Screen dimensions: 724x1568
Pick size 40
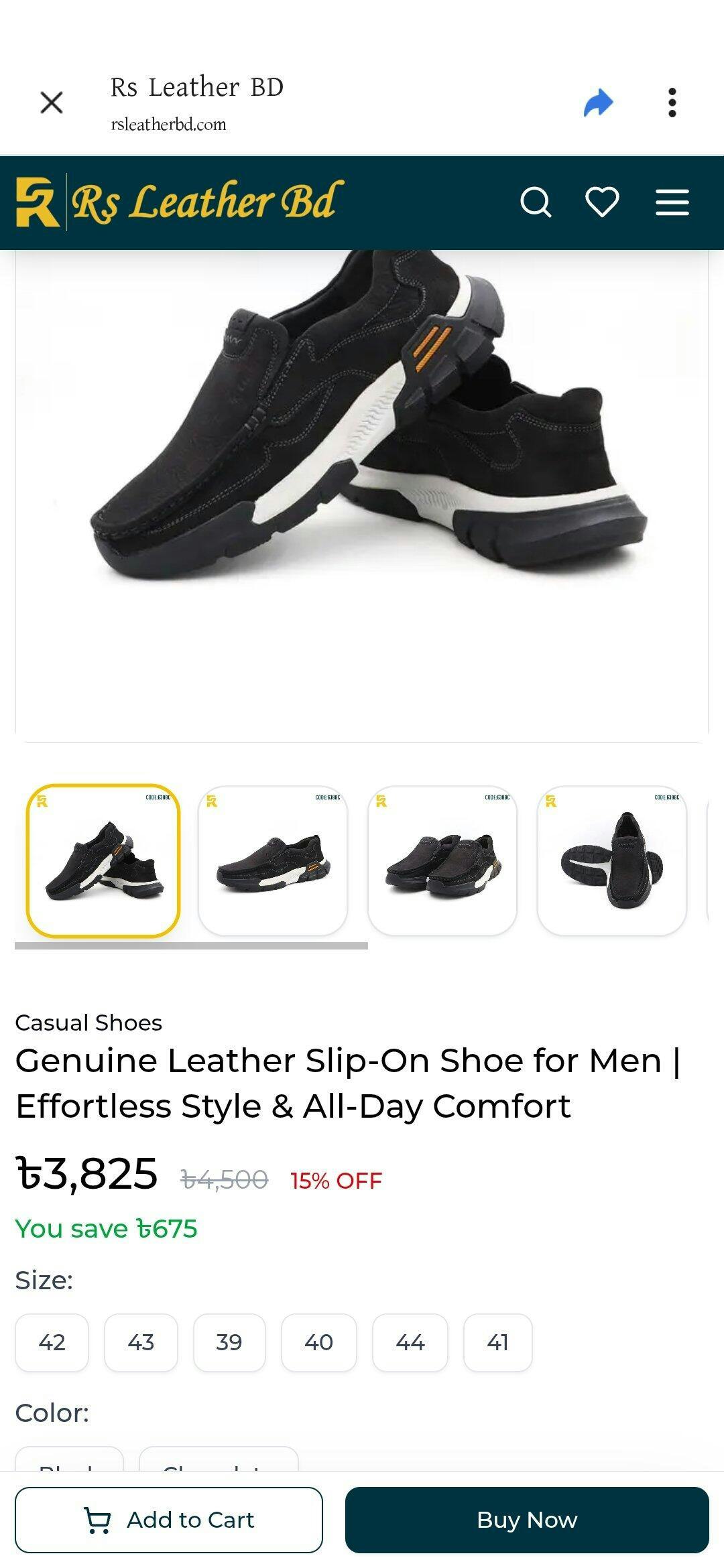(318, 1342)
